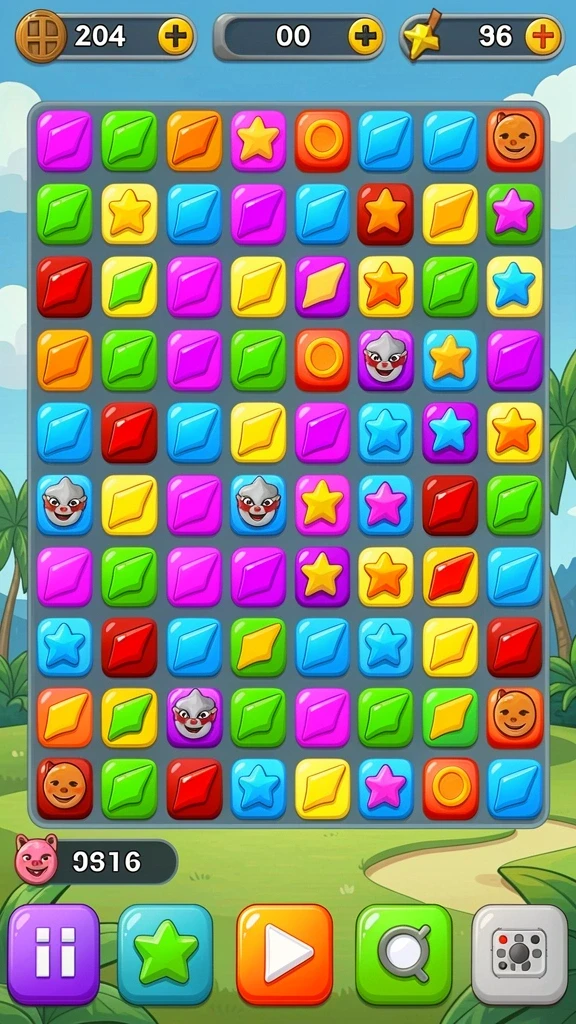Add more stars with the plus beside 36
Image resolution: width=576 pixels, height=1024 pixels.
(543, 37)
